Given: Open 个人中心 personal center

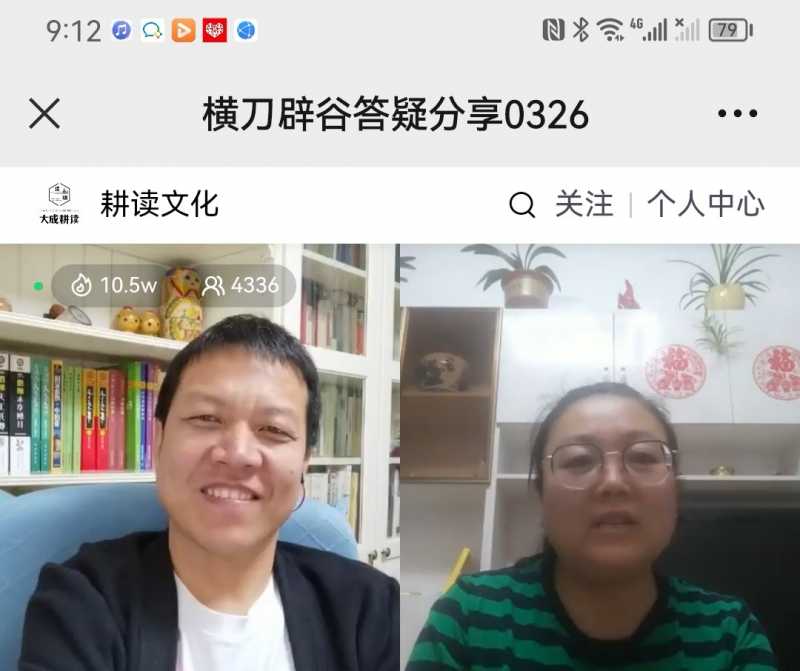Looking at the screenshot, I should (x=705, y=204).
